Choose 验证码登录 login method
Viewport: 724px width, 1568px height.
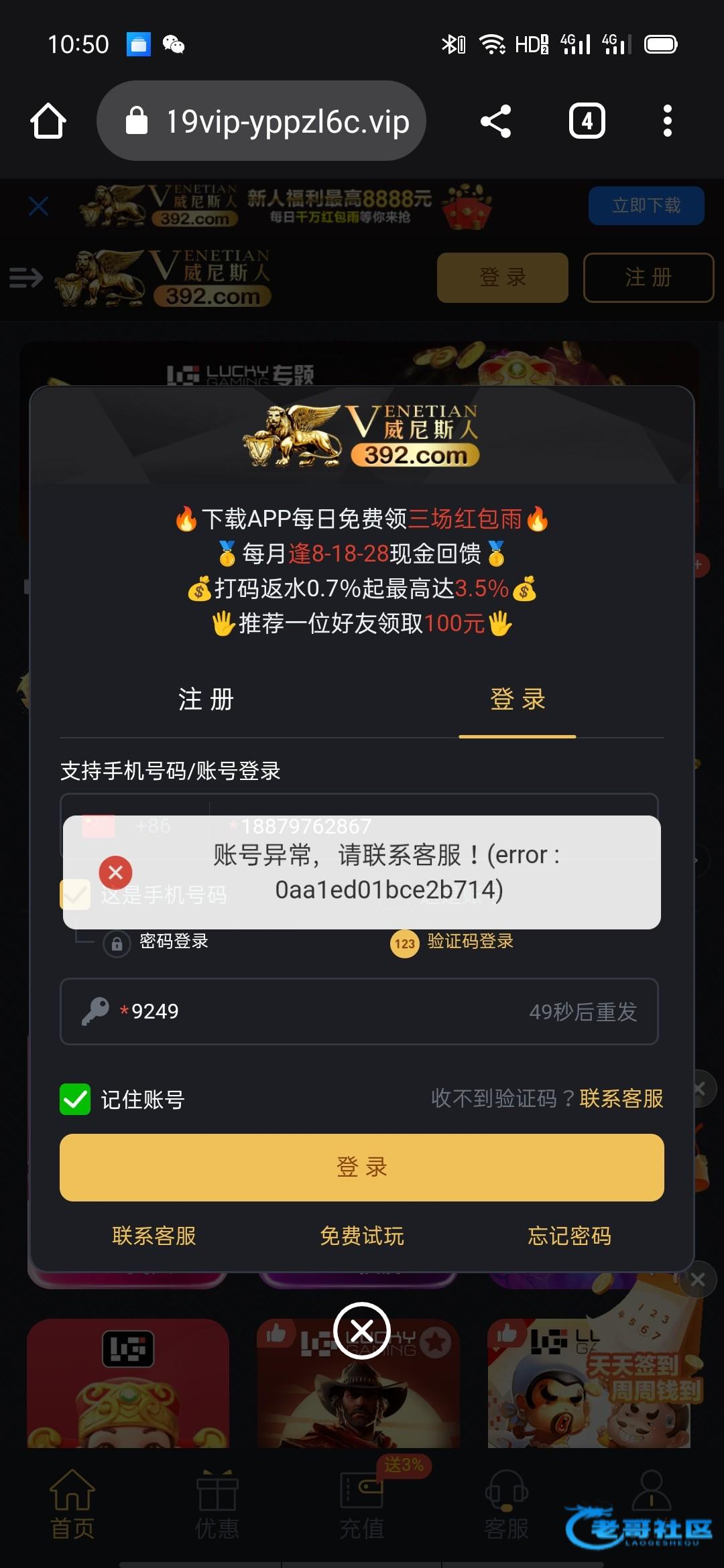click(x=452, y=942)
